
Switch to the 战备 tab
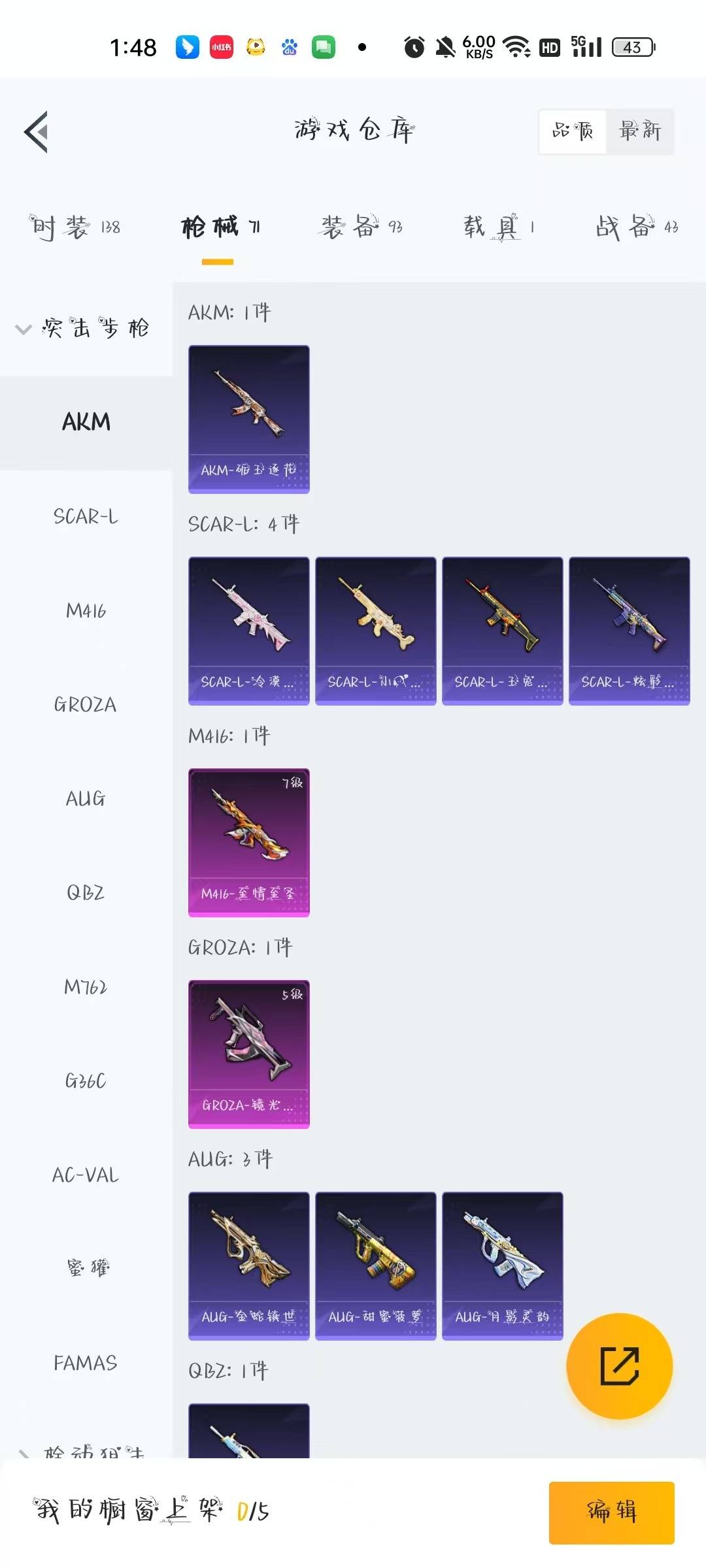pyautogui.click(x=637, y=227)
